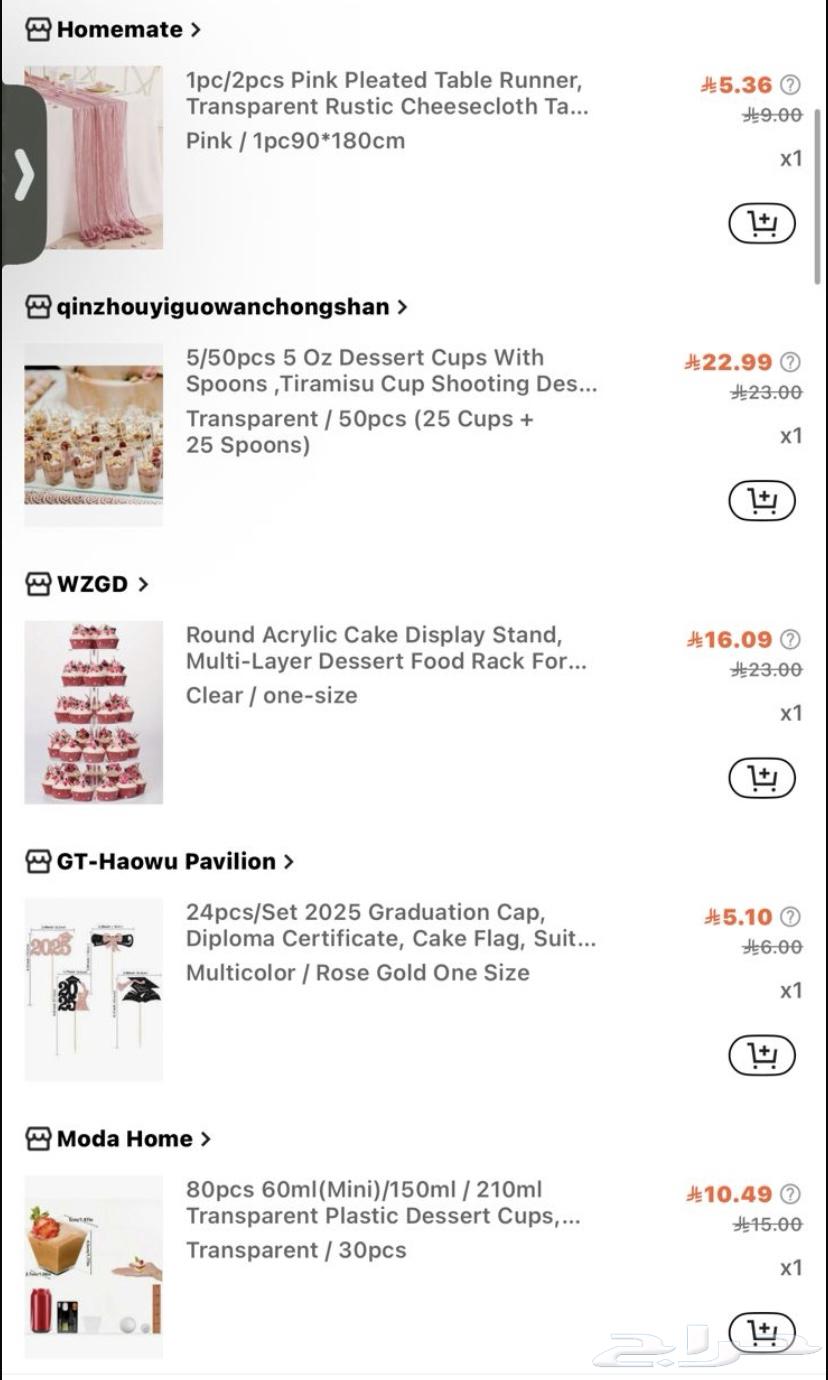Add 2025 Graduation Cap set to cart
Image resolution: width=828 pixels, height=1380 pixels.
click(x=762, y=1054)
